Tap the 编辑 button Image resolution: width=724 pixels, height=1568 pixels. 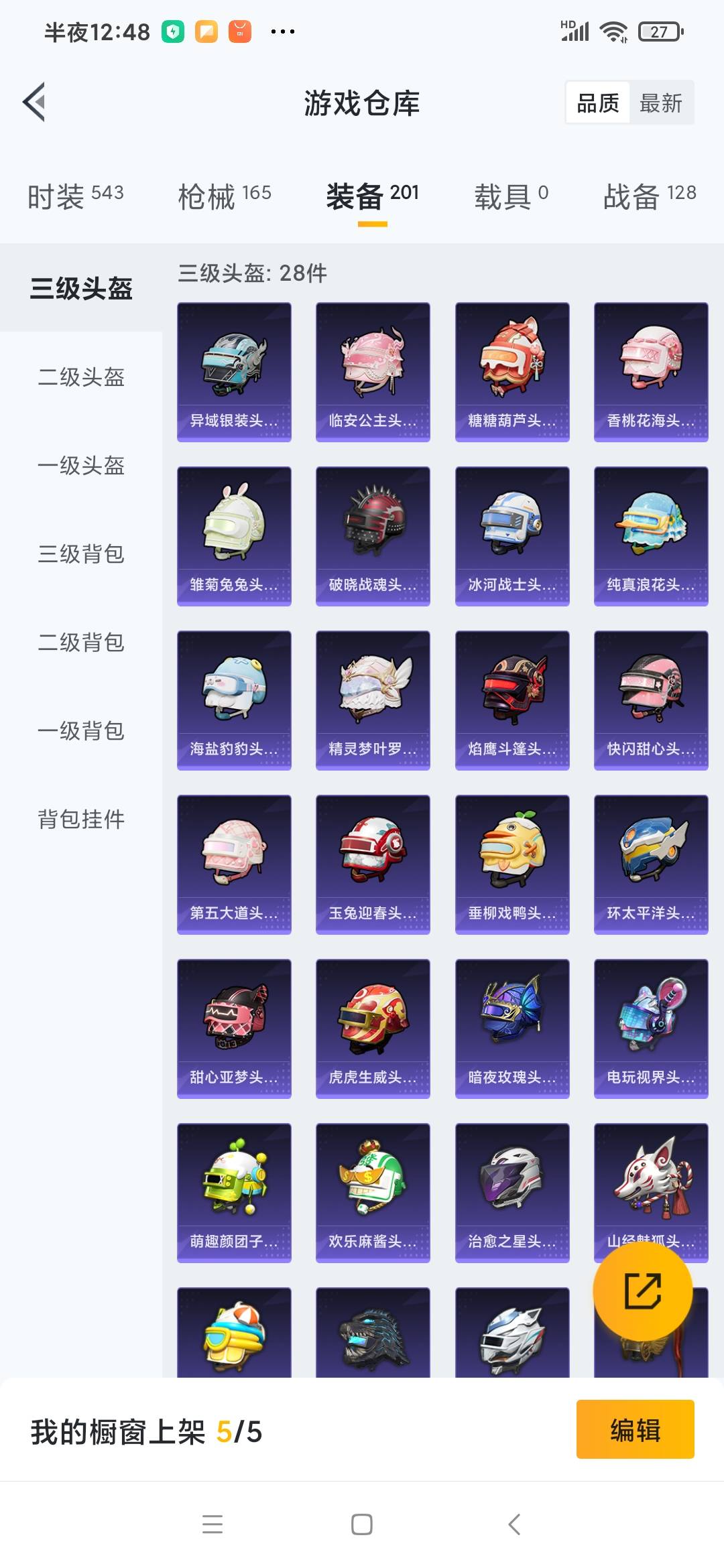click(635, 1429)
